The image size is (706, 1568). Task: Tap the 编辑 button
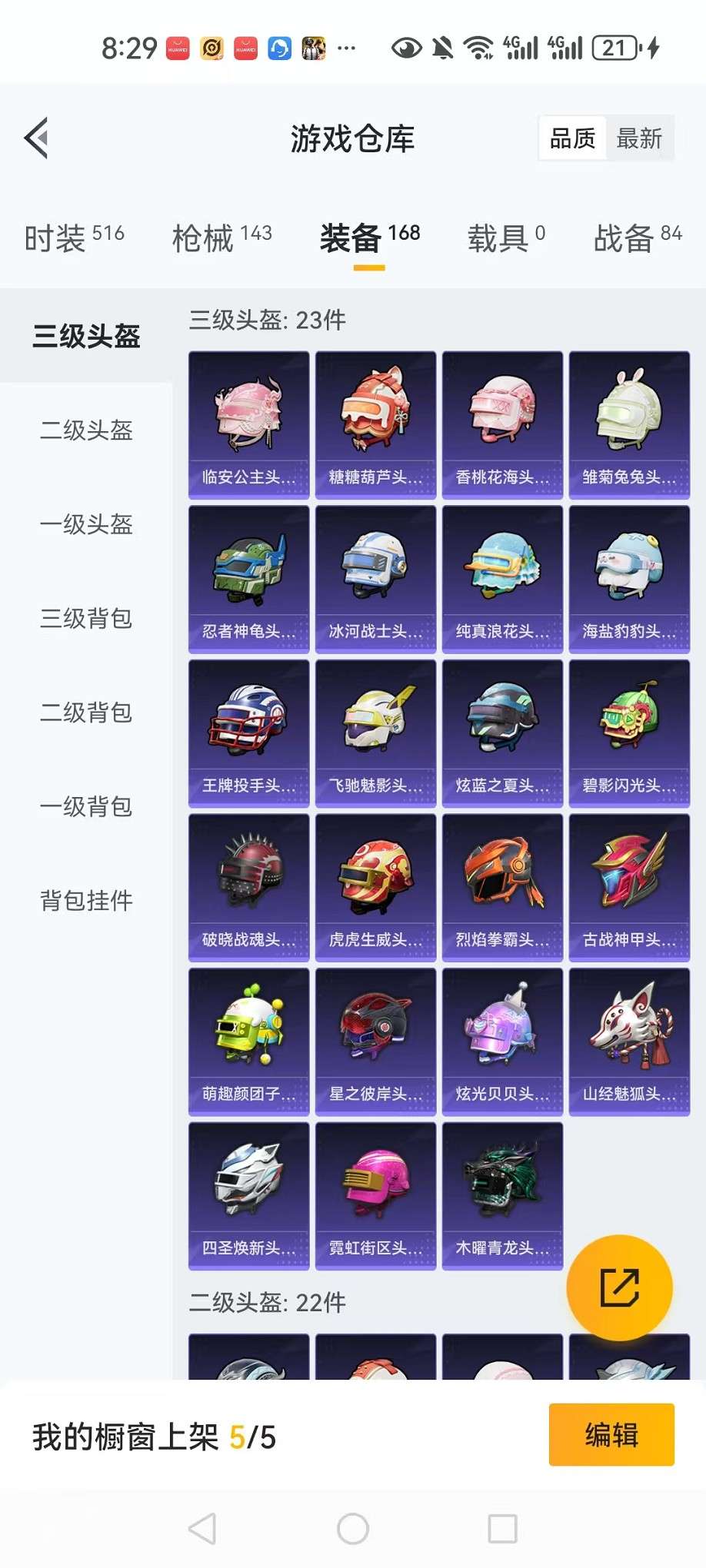point(611,1435)
